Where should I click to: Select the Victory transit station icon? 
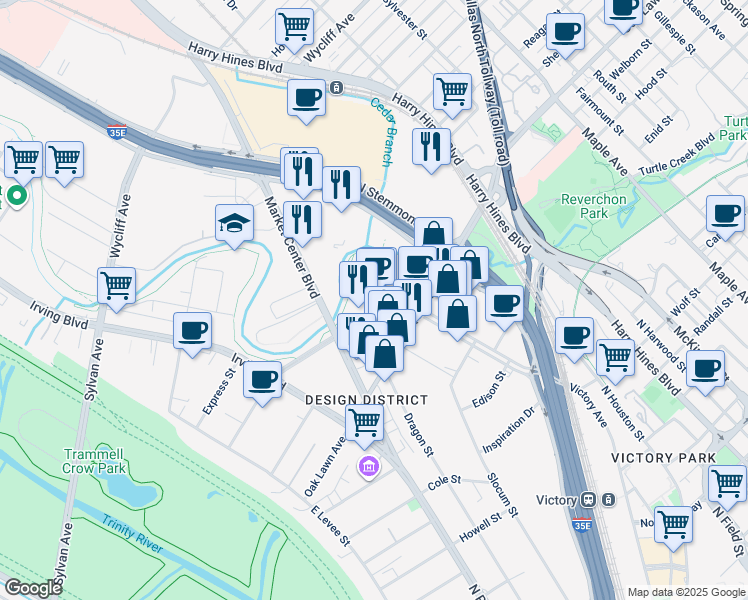tap(590, 500)
